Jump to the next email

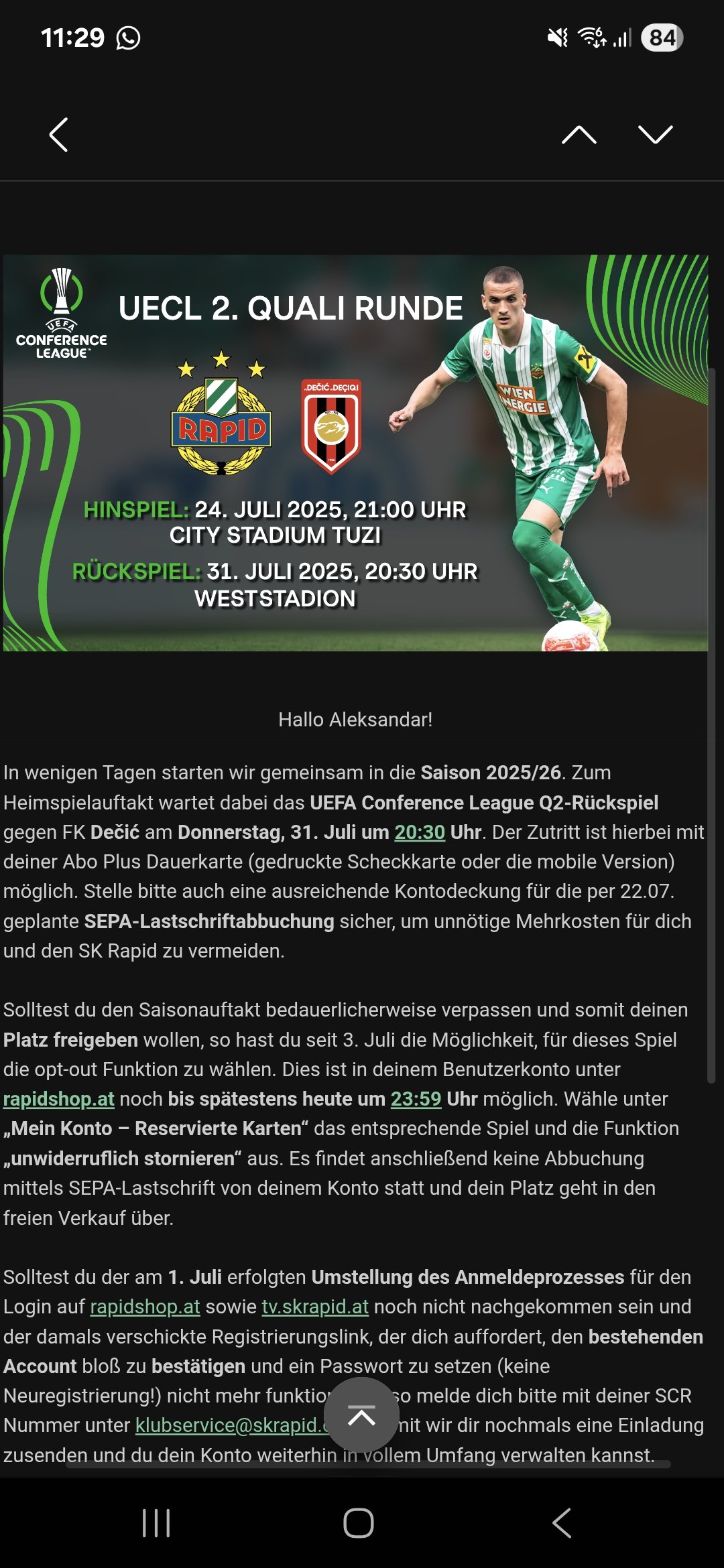[x=655, y=135]
